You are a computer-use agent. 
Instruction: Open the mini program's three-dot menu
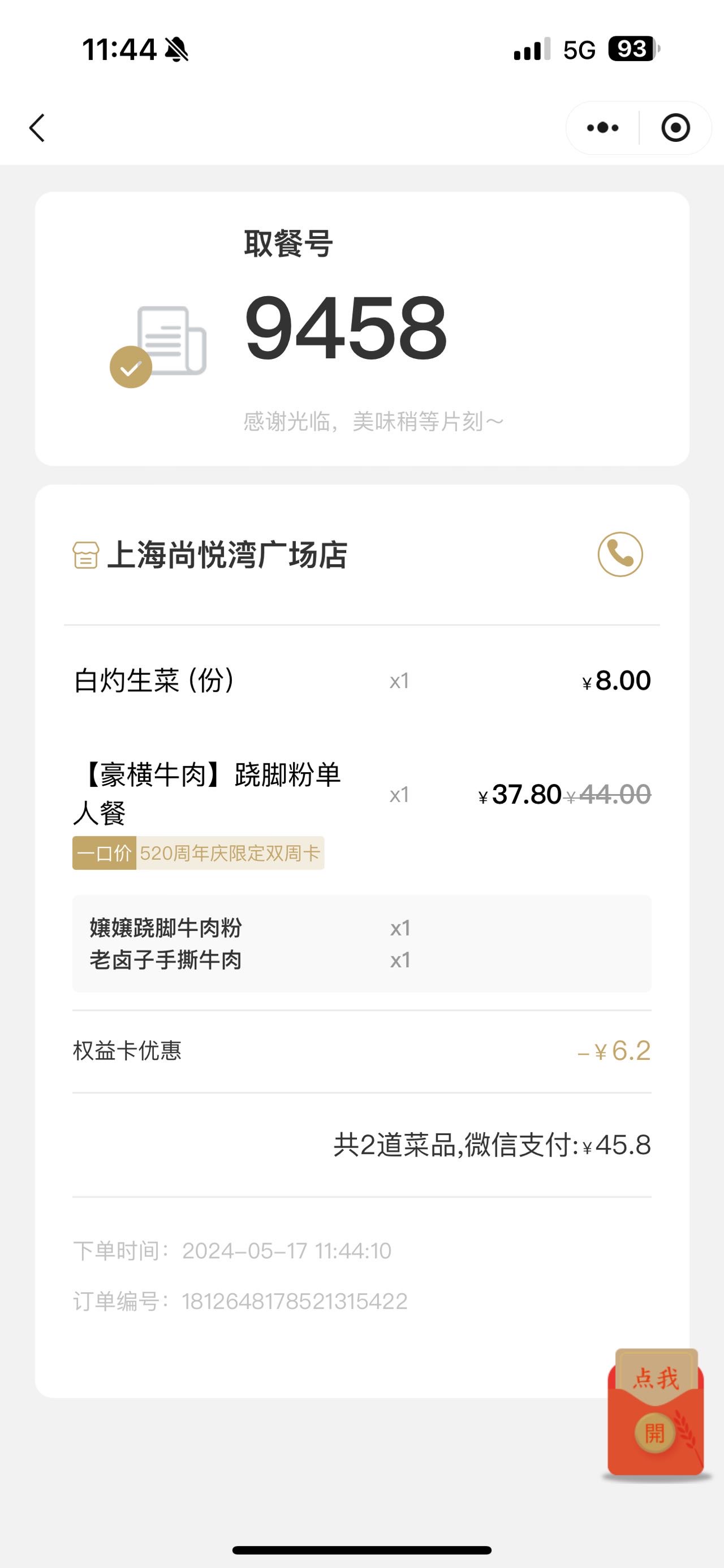point(602,128)
